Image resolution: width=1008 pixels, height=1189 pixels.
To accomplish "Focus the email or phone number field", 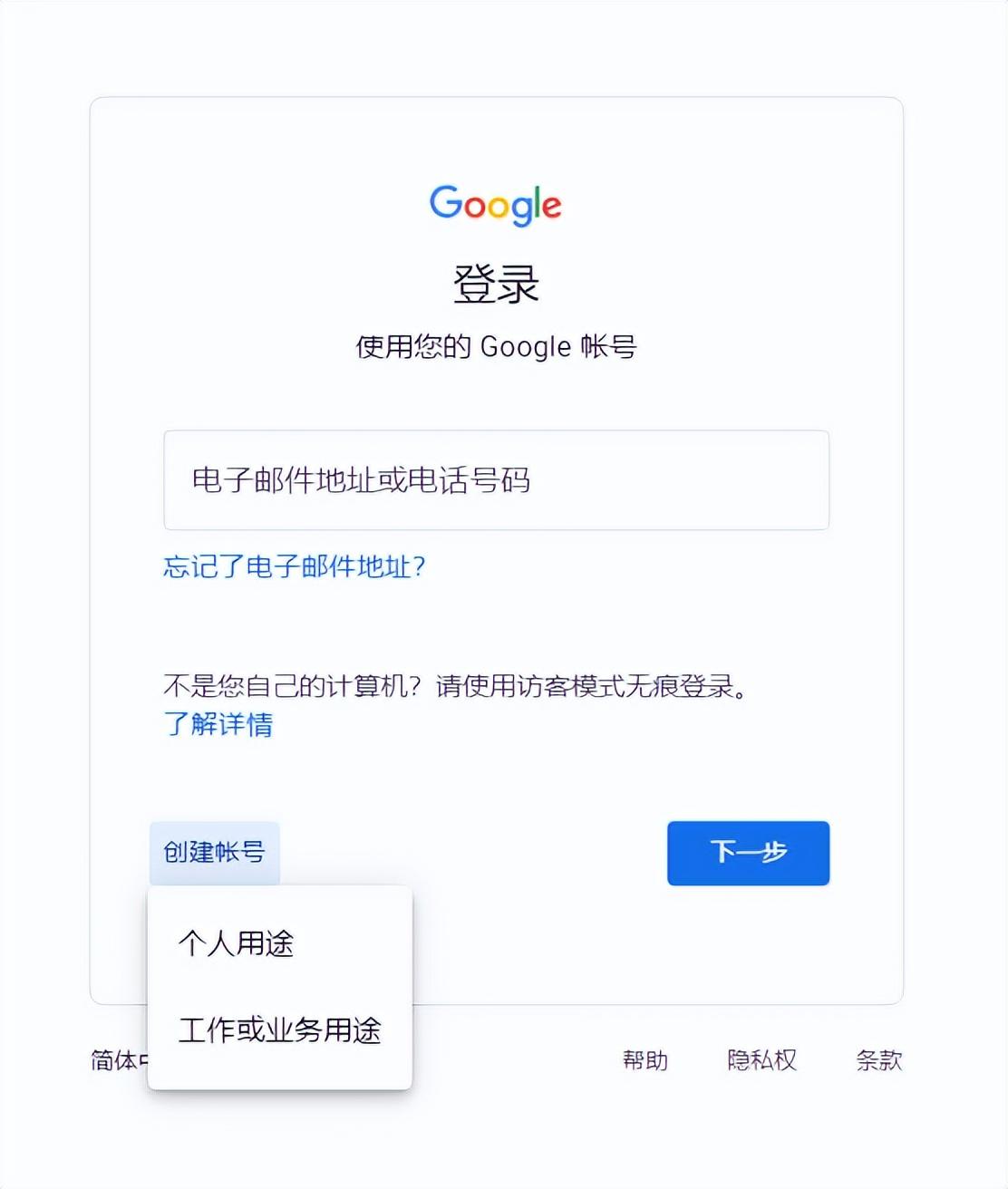I will coord(496,480).
